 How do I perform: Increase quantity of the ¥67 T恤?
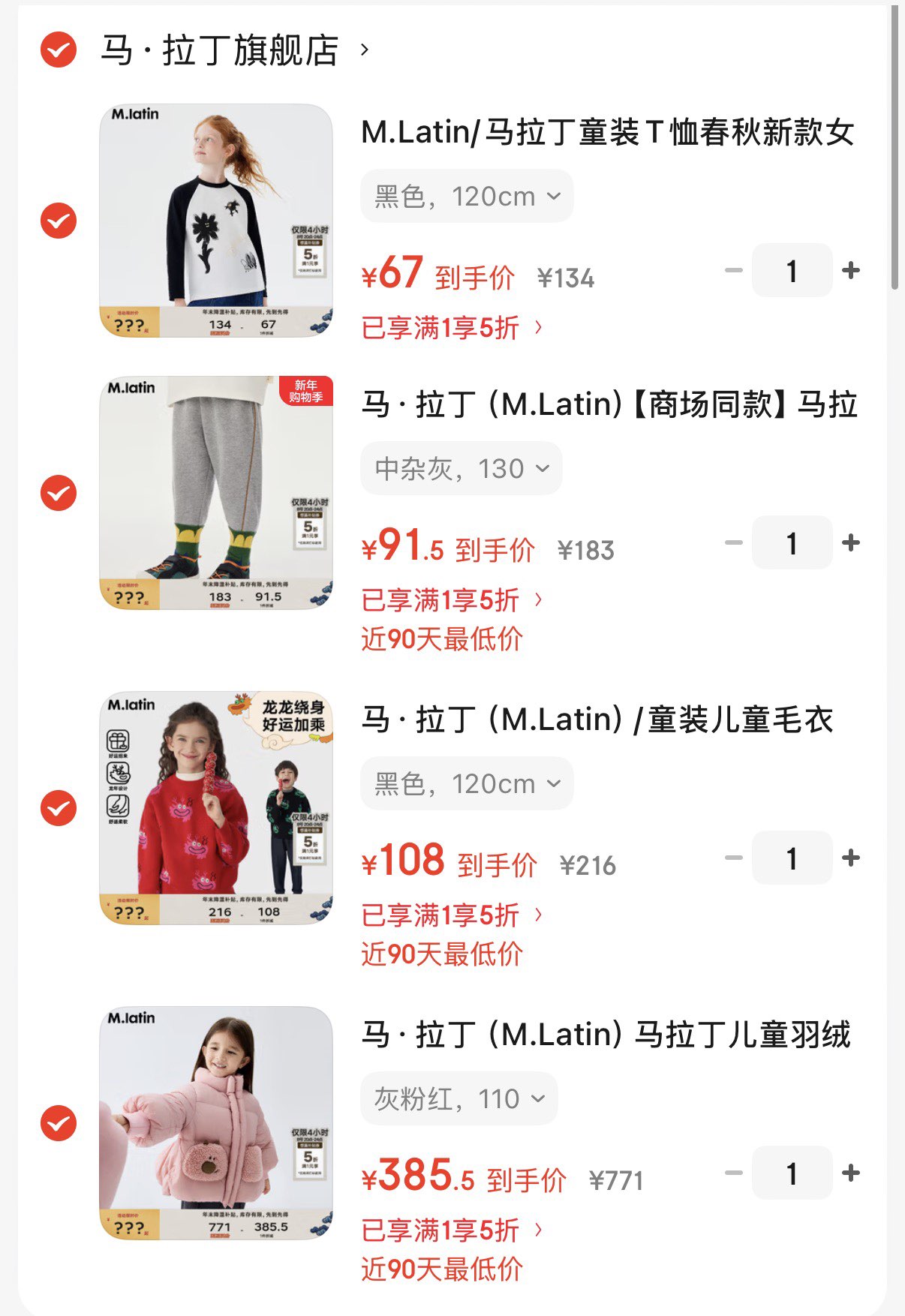tap(850, 270)
